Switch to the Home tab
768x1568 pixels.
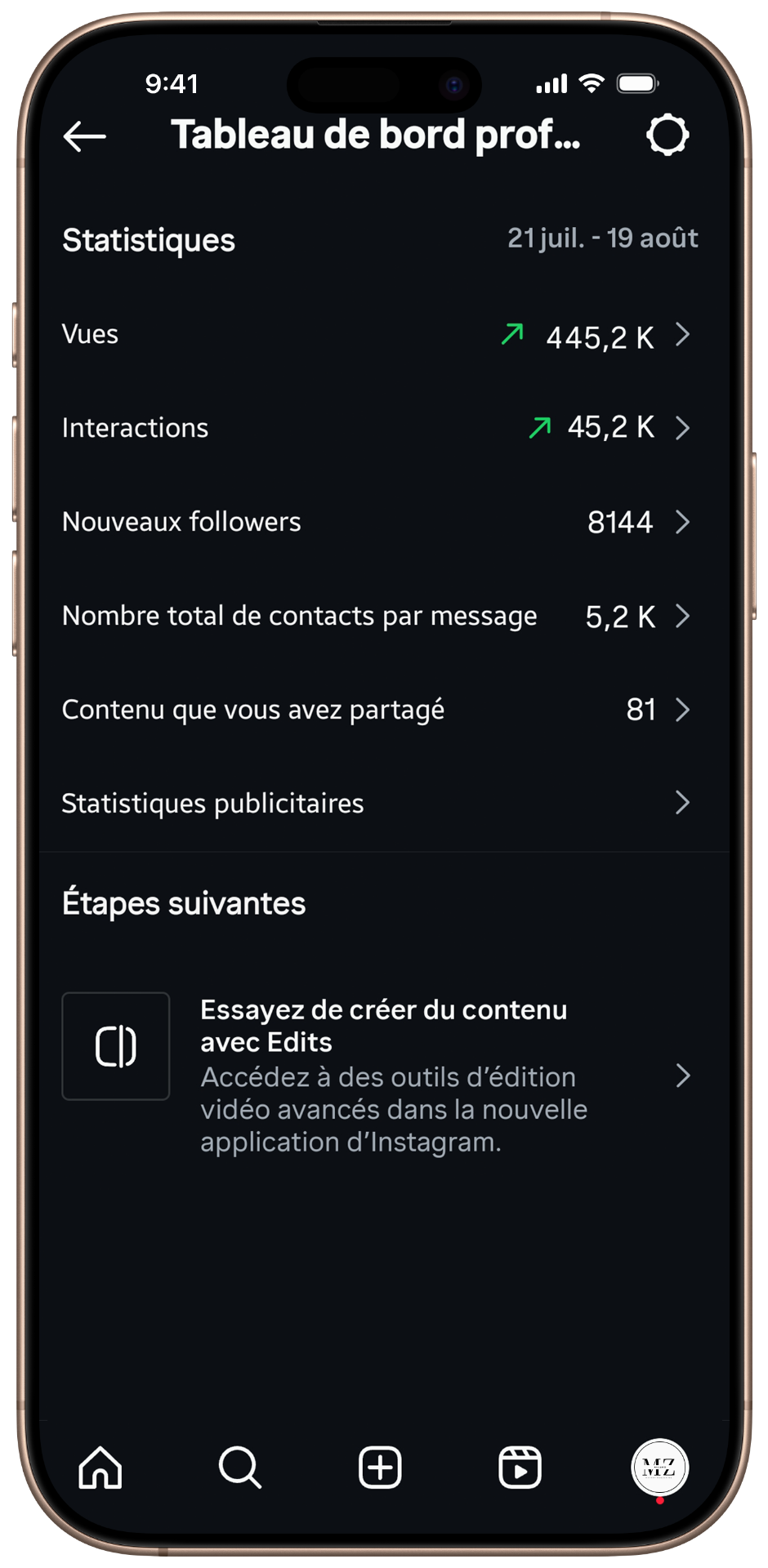pos(100,1468)
